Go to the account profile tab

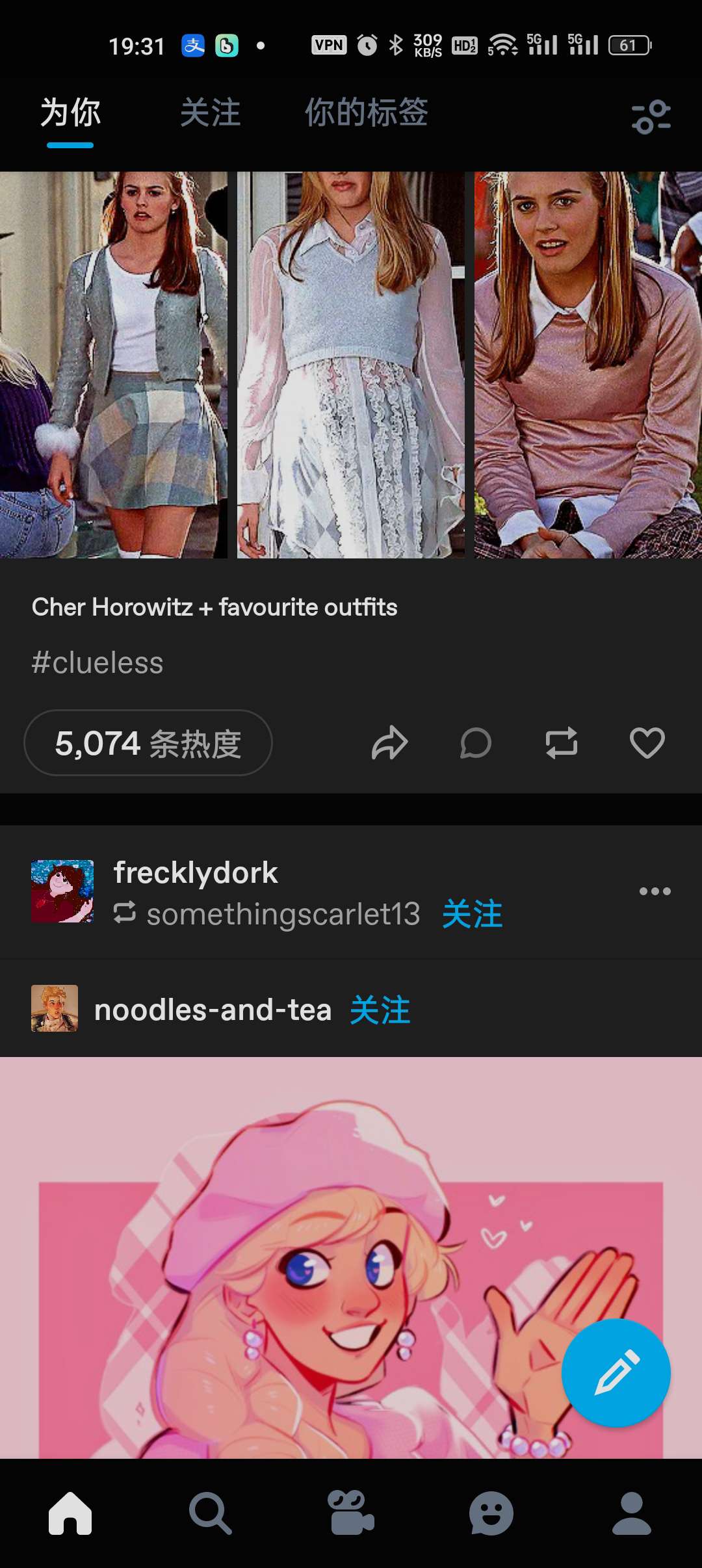click(631, 1513)
